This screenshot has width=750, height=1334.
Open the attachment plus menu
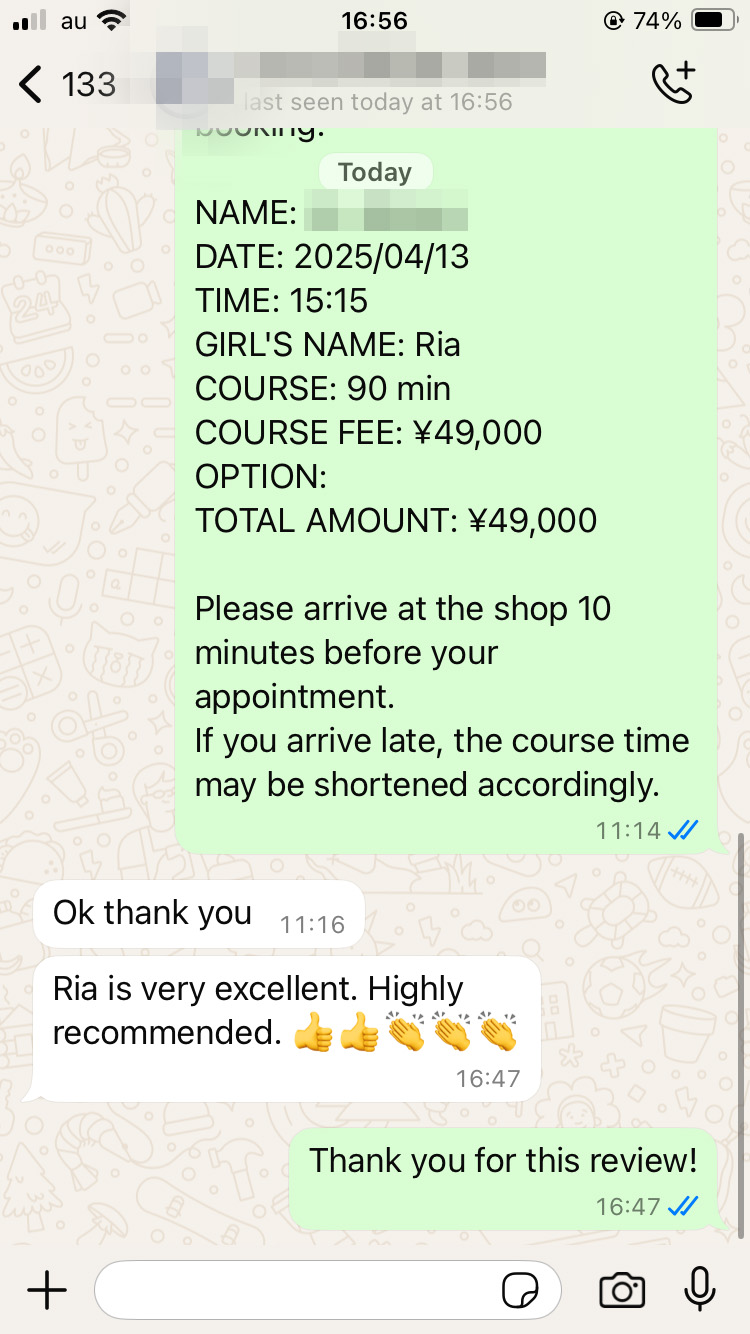pos(46,1290)
